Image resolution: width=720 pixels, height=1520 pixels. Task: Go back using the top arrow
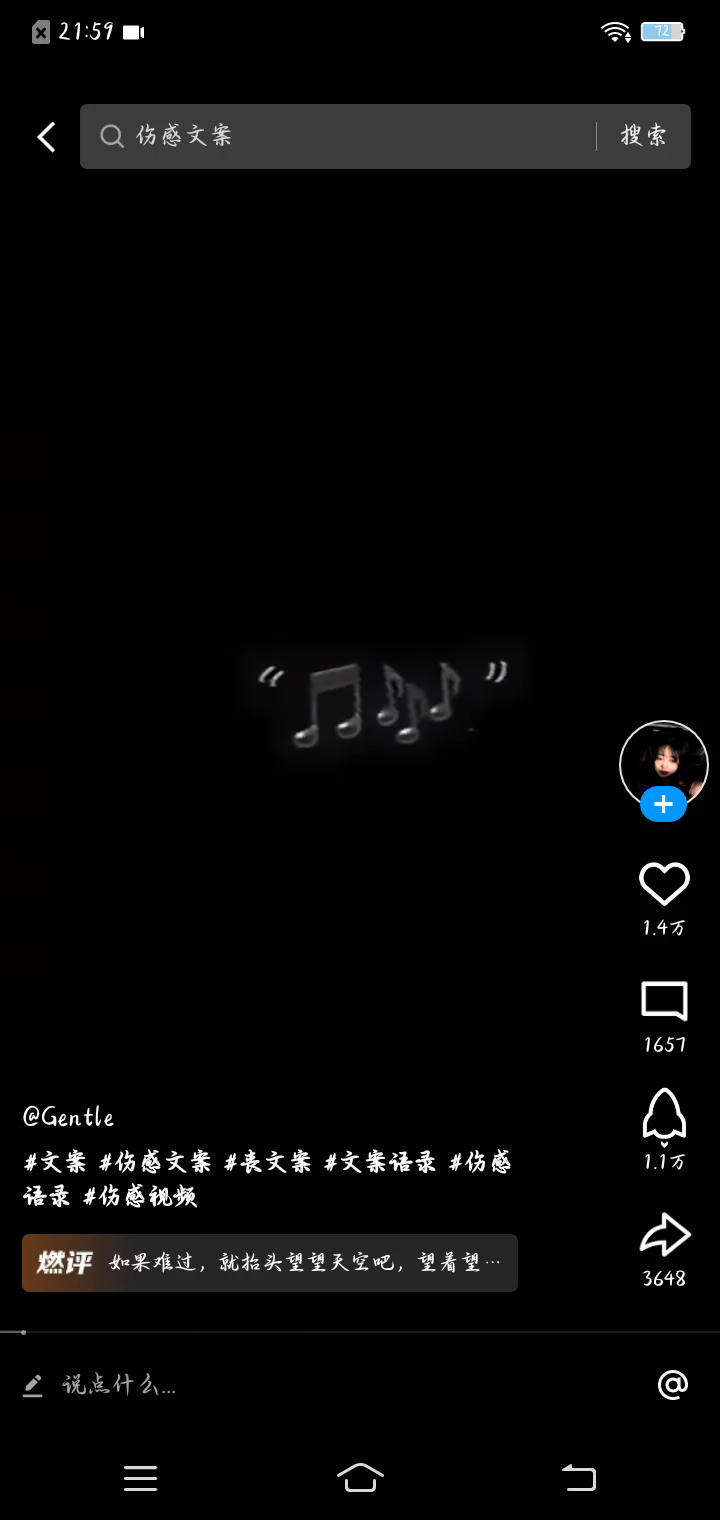(46, 137)
